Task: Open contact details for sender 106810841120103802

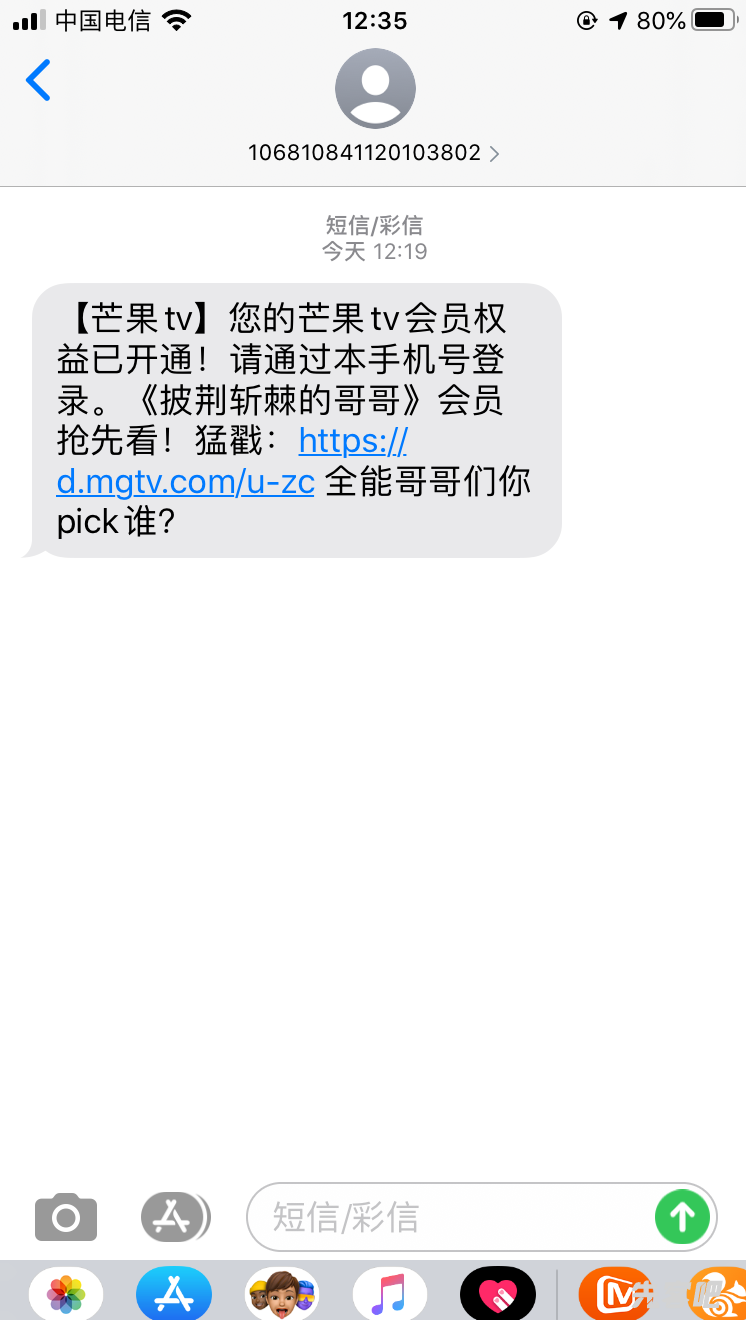Action: tap(375, 153)
